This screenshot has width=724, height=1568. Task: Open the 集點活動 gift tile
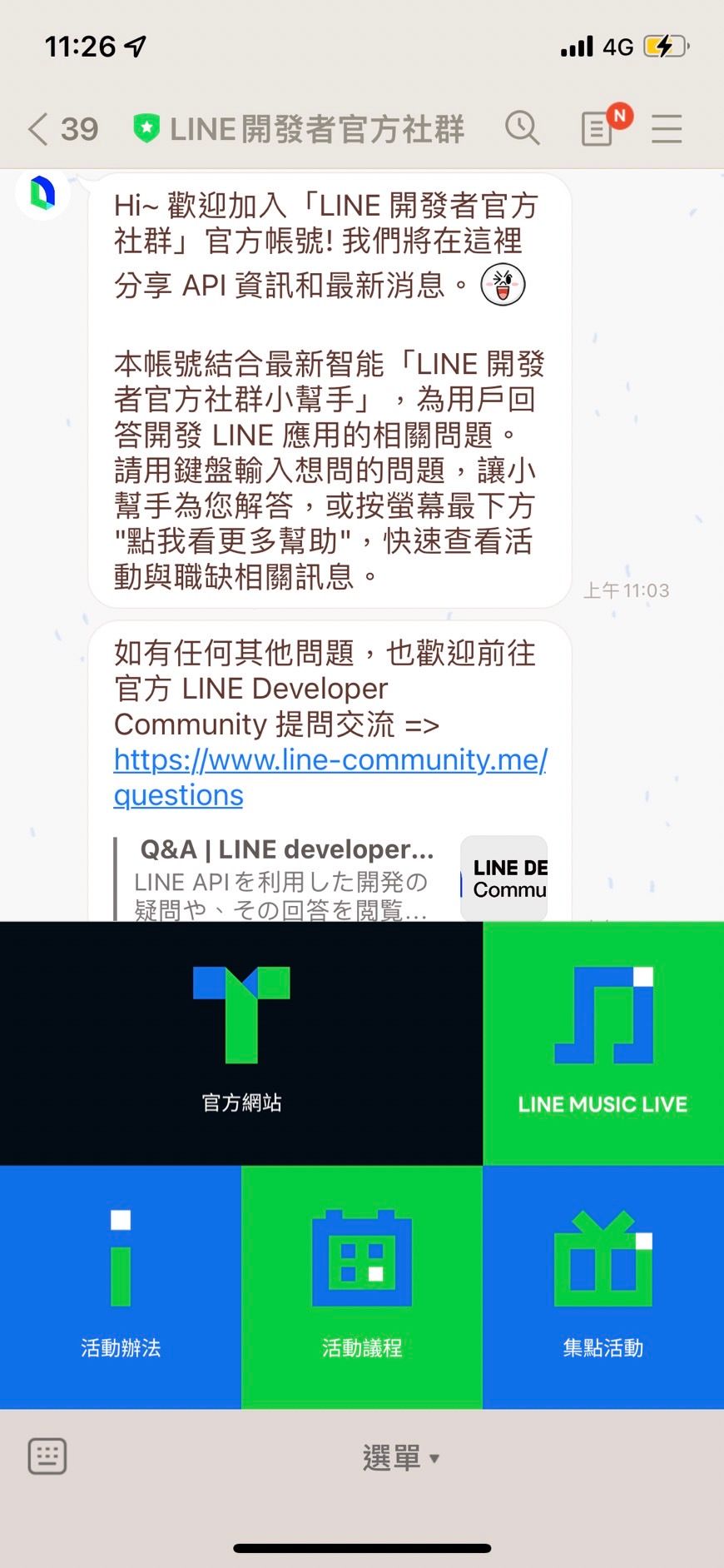point(603,1287)
